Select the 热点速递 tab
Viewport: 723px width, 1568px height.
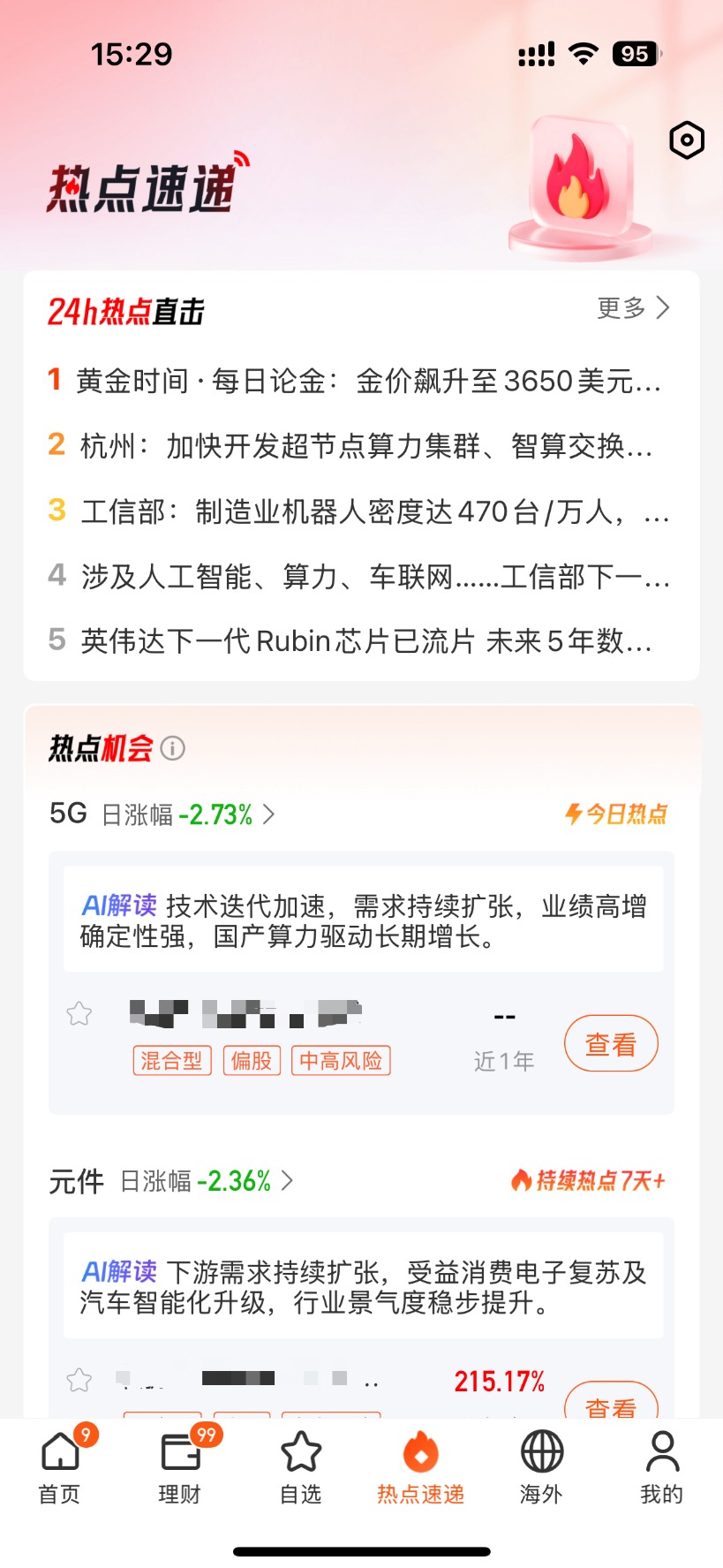420,1467
